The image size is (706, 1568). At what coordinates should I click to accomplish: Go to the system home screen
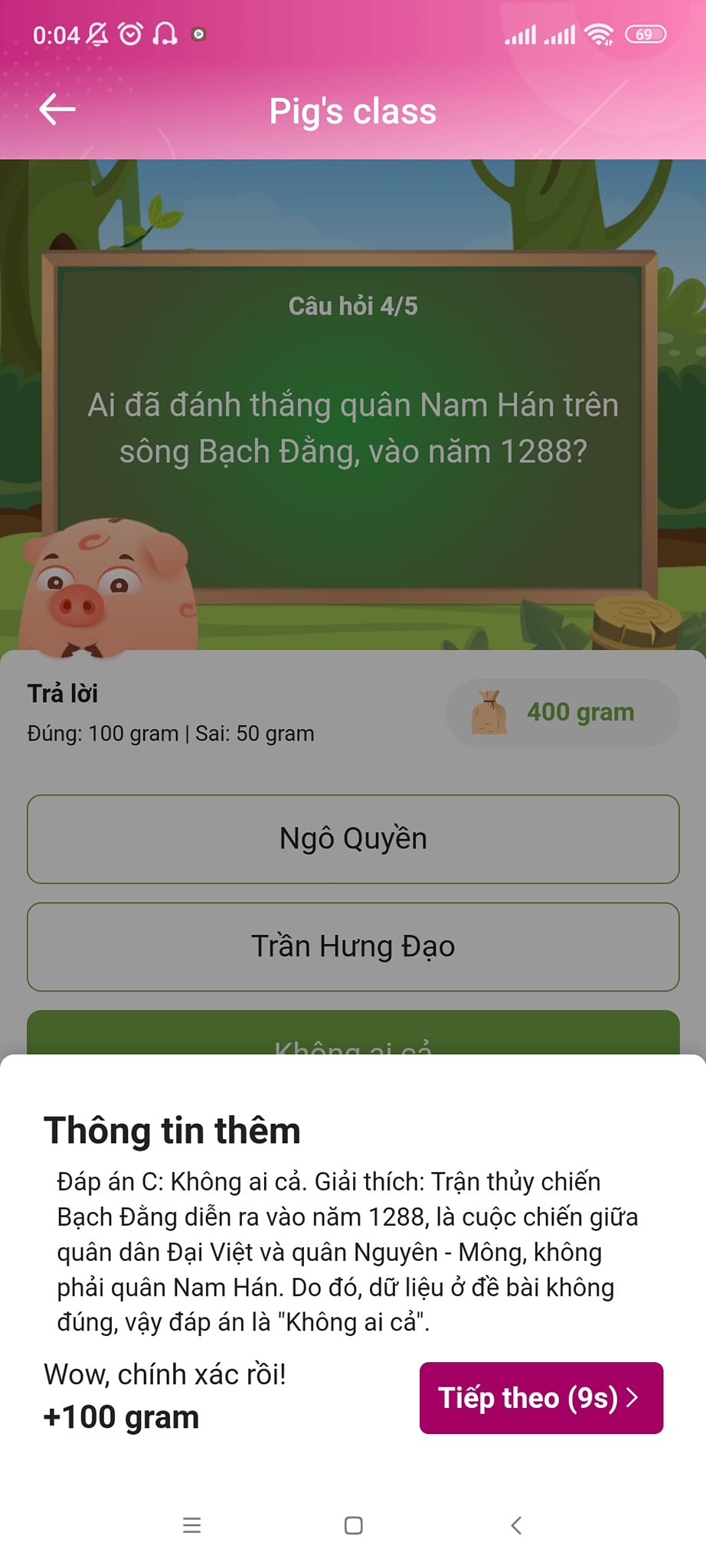point(353,1525)
